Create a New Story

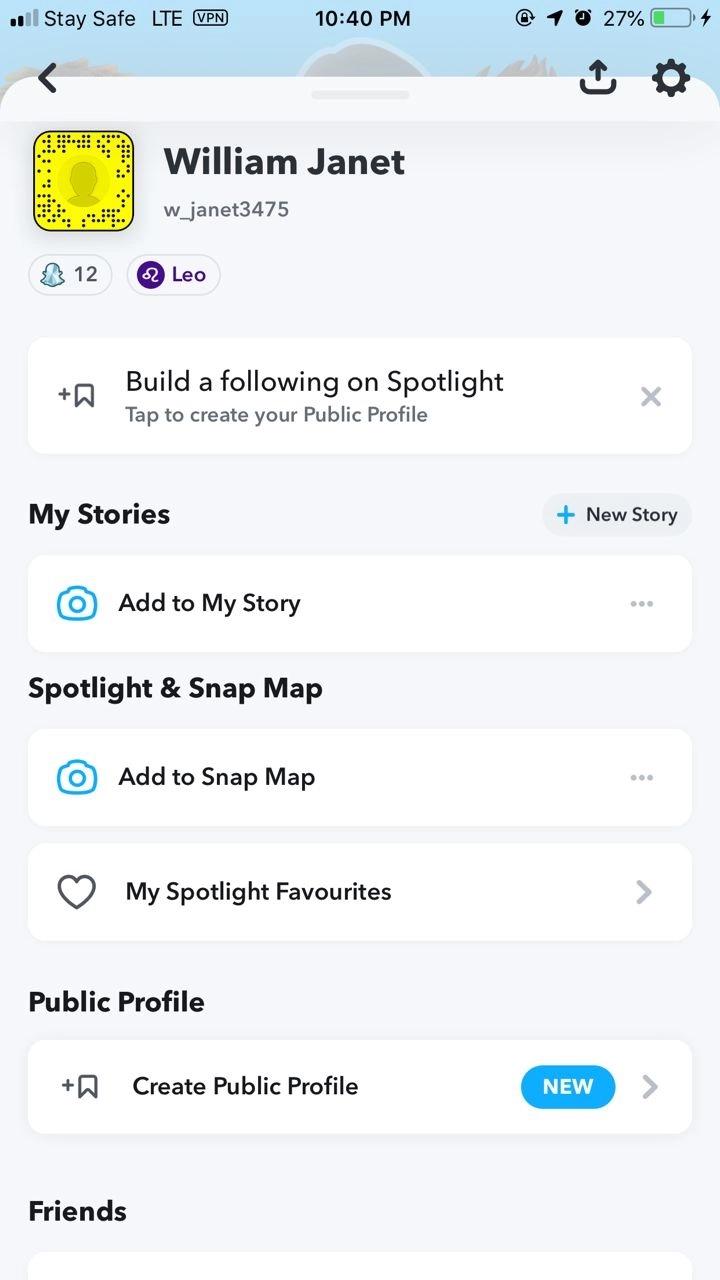(x=617, y=515)
